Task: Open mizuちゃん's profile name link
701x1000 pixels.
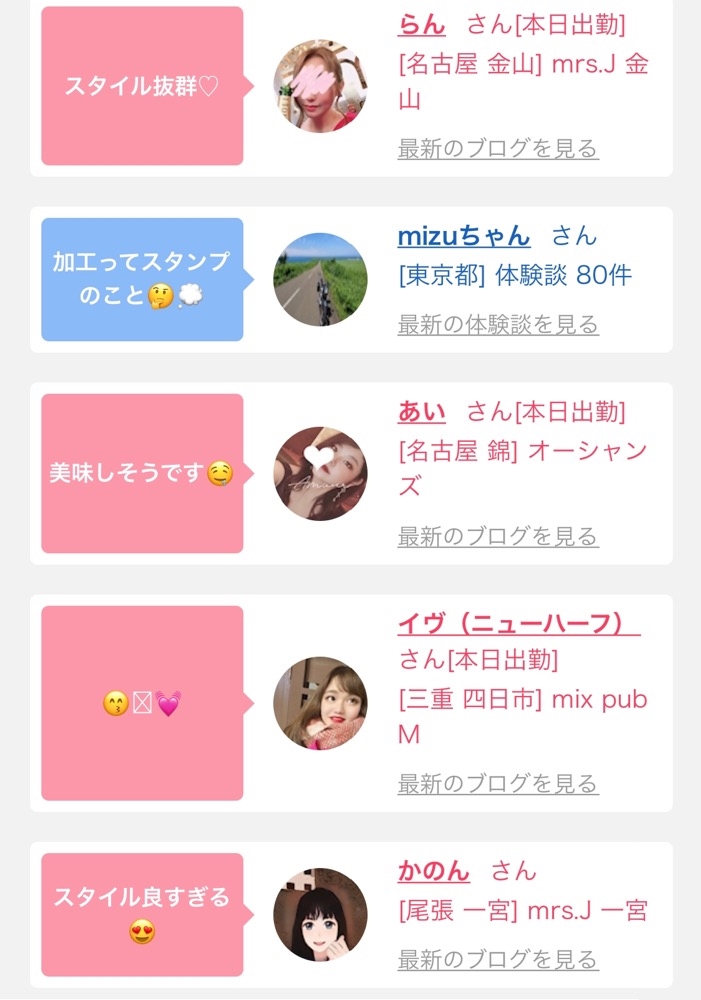Action: [464, 236]
